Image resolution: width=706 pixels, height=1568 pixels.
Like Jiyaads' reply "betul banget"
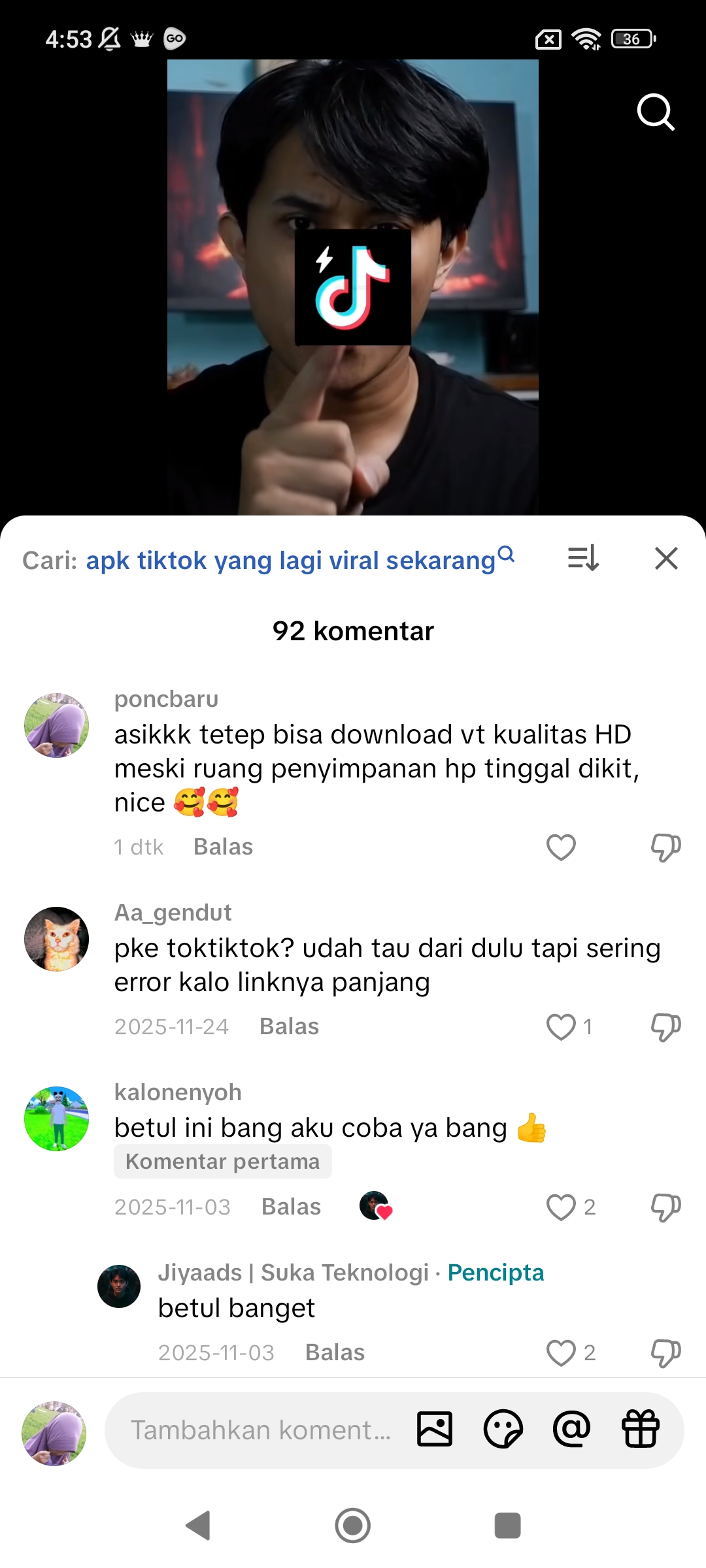pos(561,1352)
